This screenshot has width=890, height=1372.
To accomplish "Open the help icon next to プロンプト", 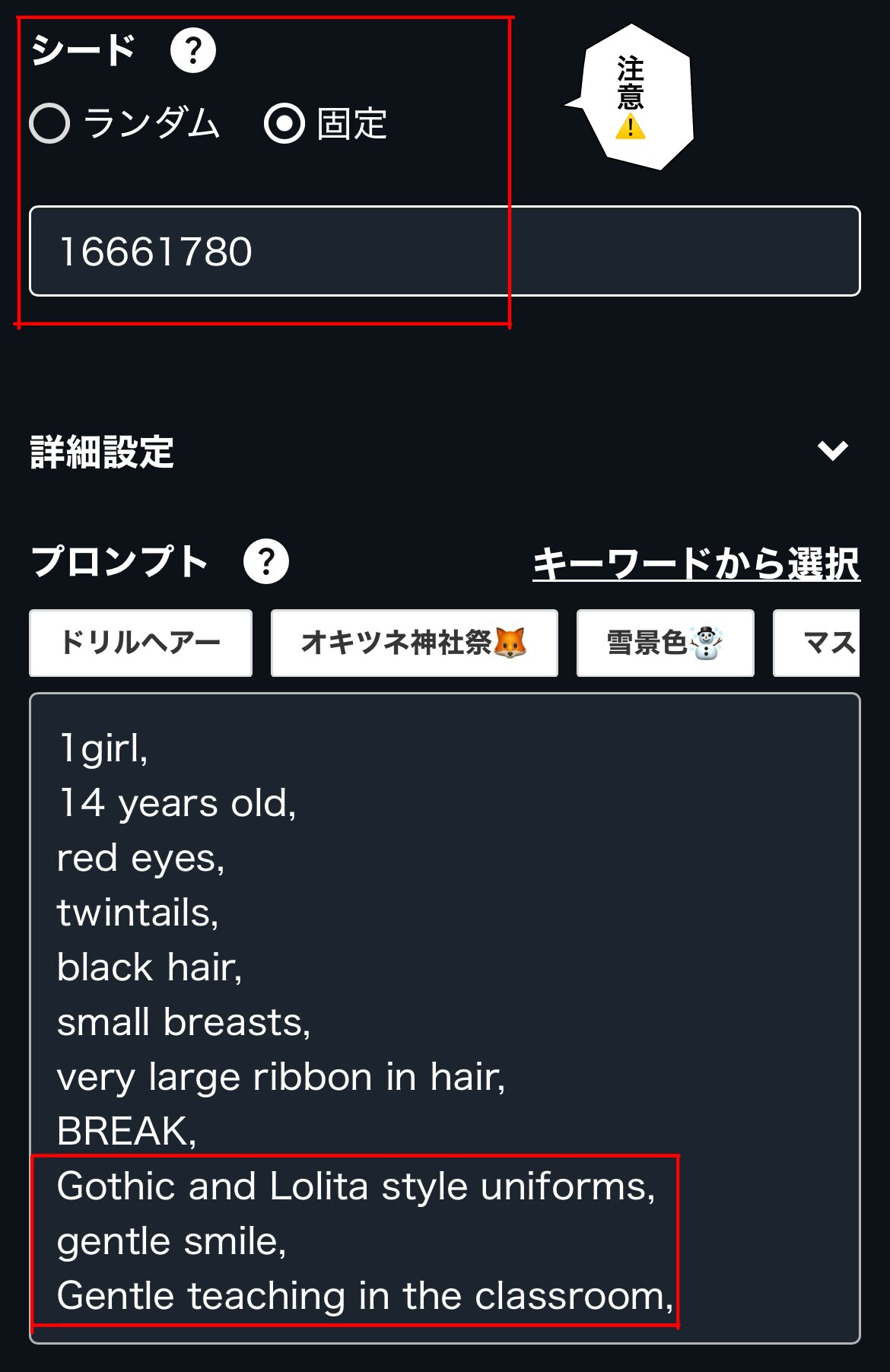I will [x=265, y=562].
